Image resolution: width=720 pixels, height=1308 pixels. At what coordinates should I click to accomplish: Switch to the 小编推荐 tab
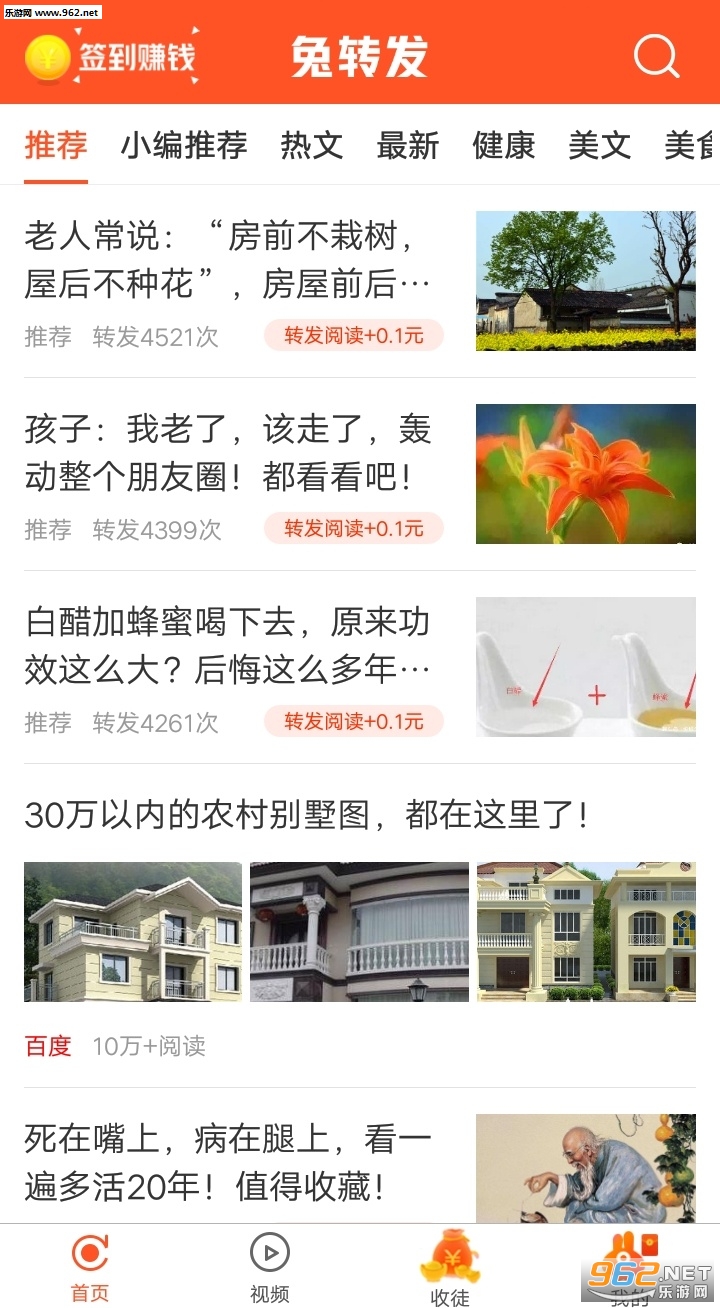(184, 146)
